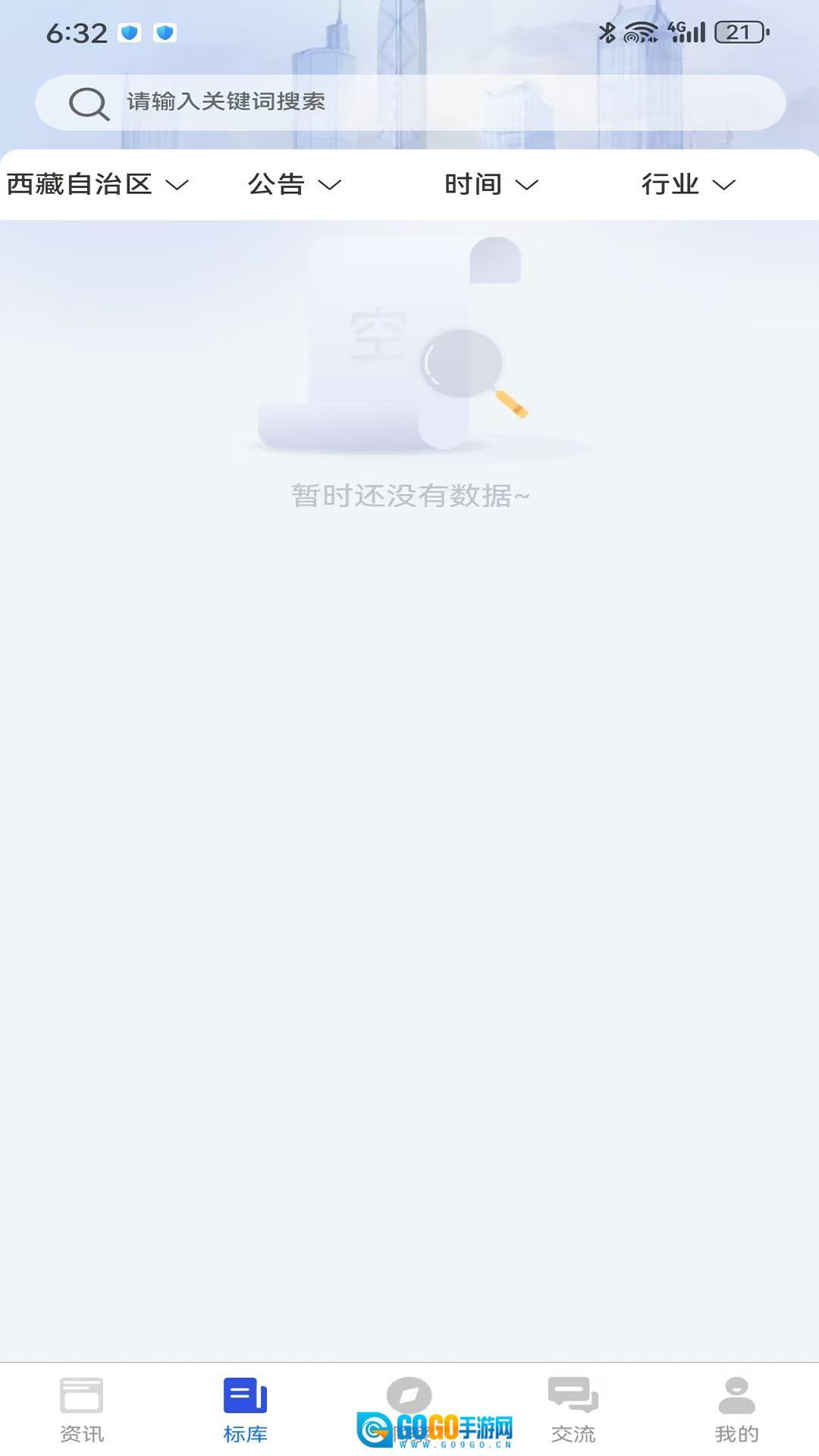
Task: Switch to the 资讯 tab
Action: (82, 1409)
